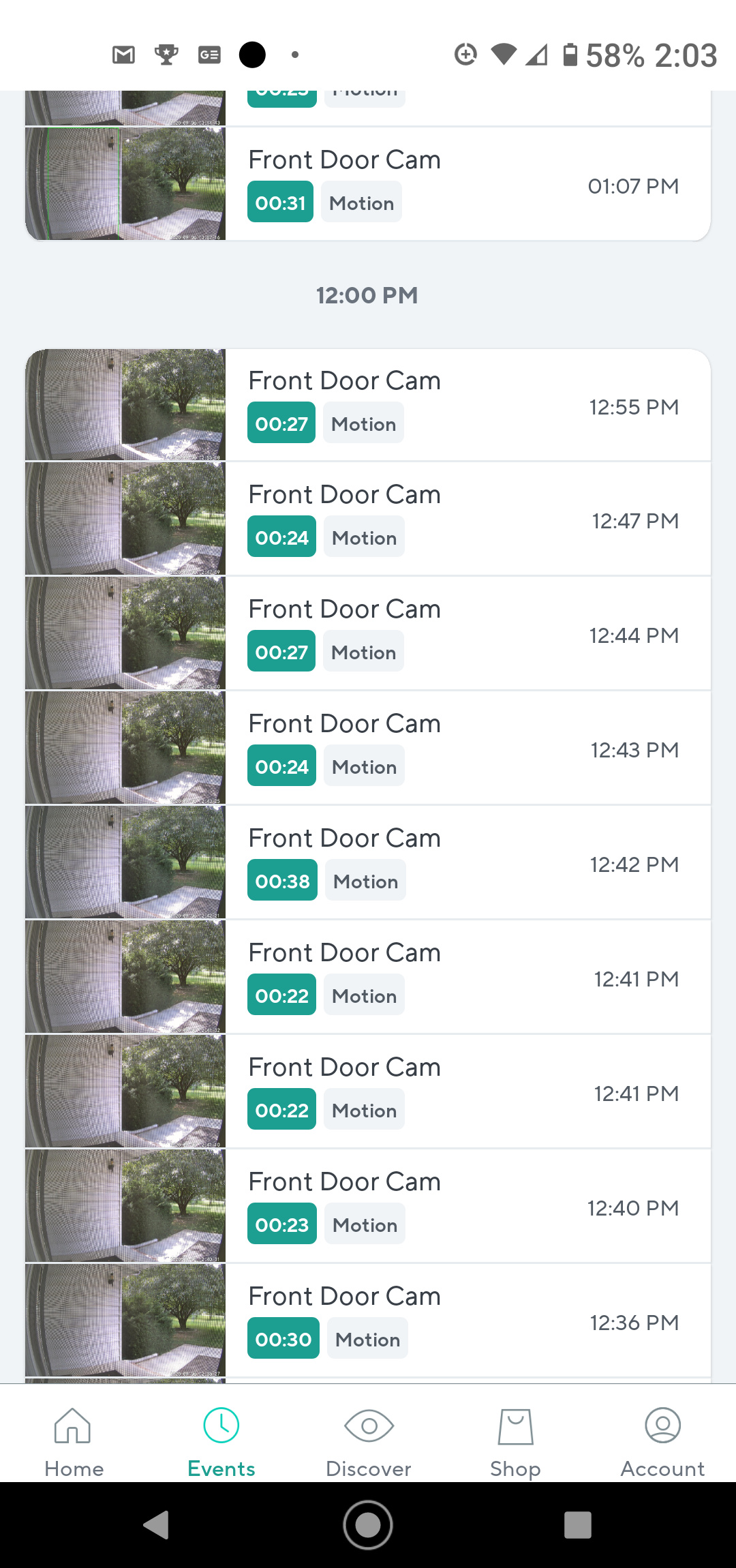Open the Discover tab
Viewport: 736px width, 1568px height.
click(x=368, y=1437)
